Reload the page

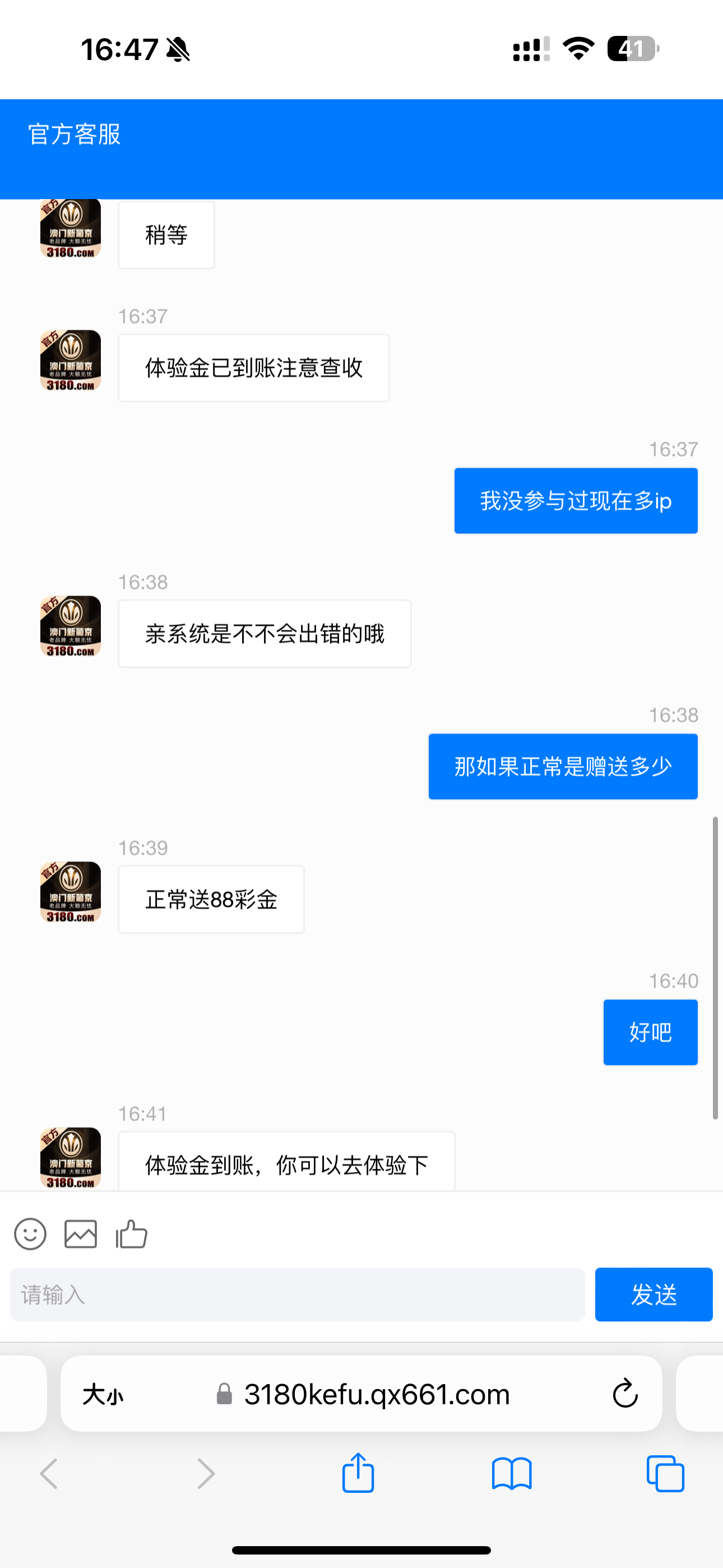pos(624,1394)
